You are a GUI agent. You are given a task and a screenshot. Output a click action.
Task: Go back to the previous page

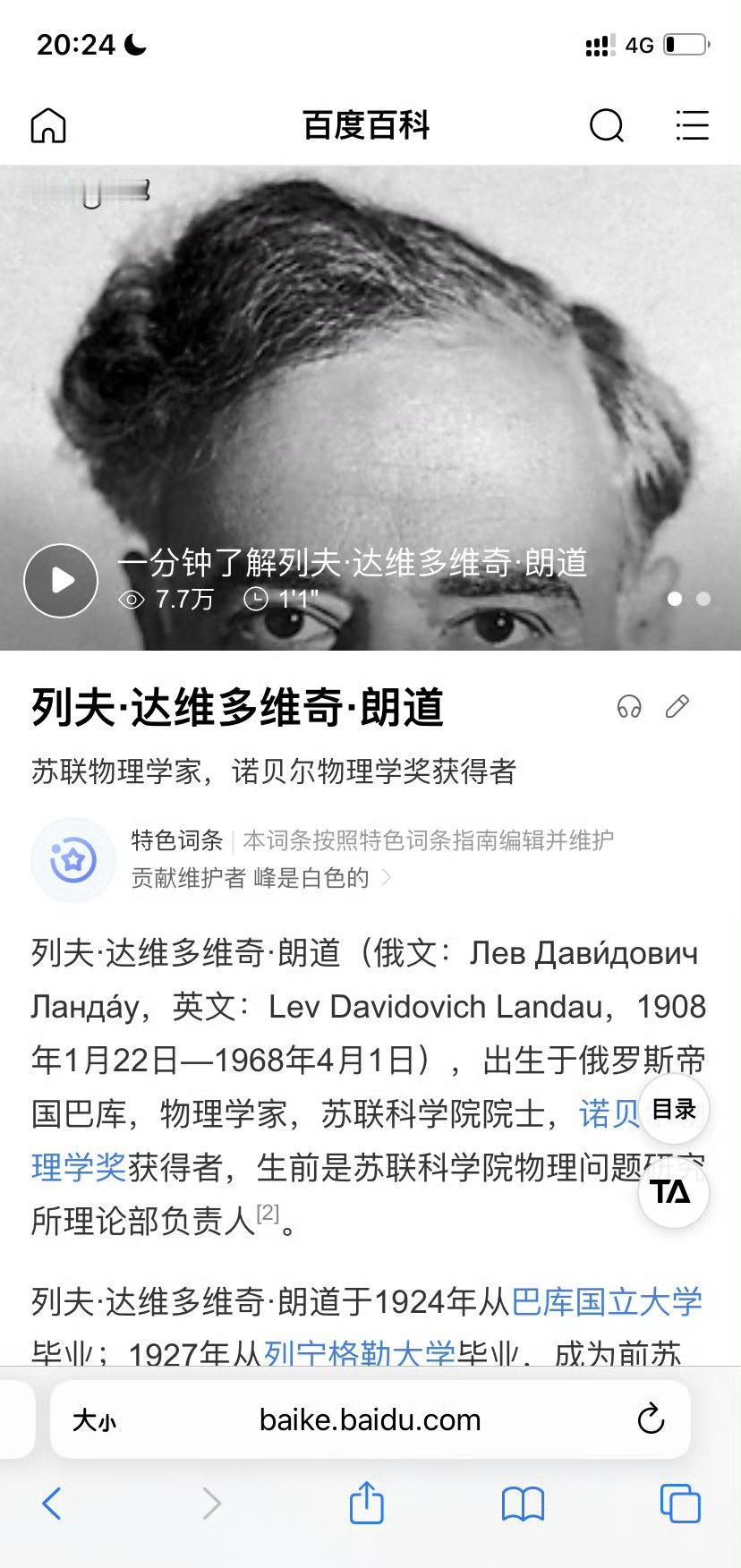click(52, 1504)
